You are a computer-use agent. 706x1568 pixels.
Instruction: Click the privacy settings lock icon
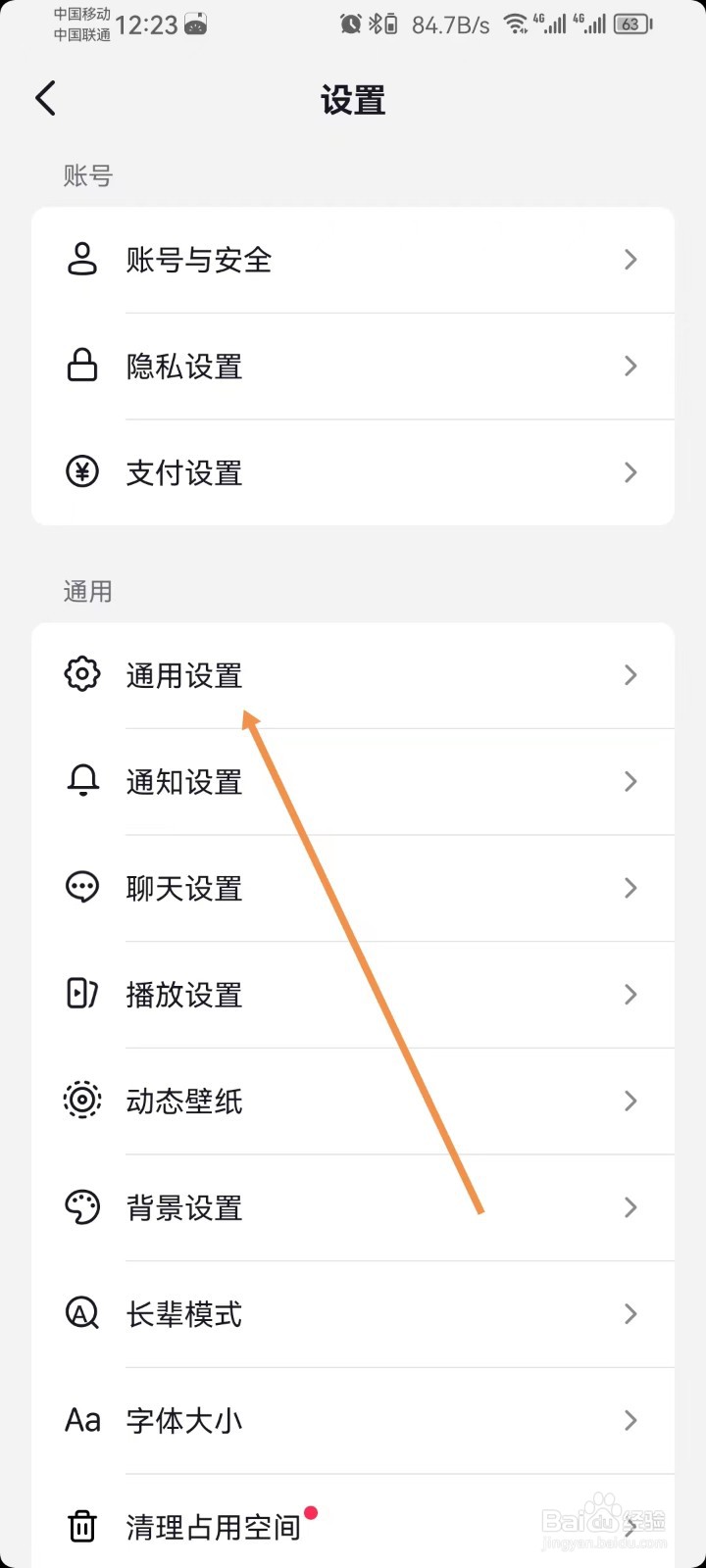(x=81, y=366)
